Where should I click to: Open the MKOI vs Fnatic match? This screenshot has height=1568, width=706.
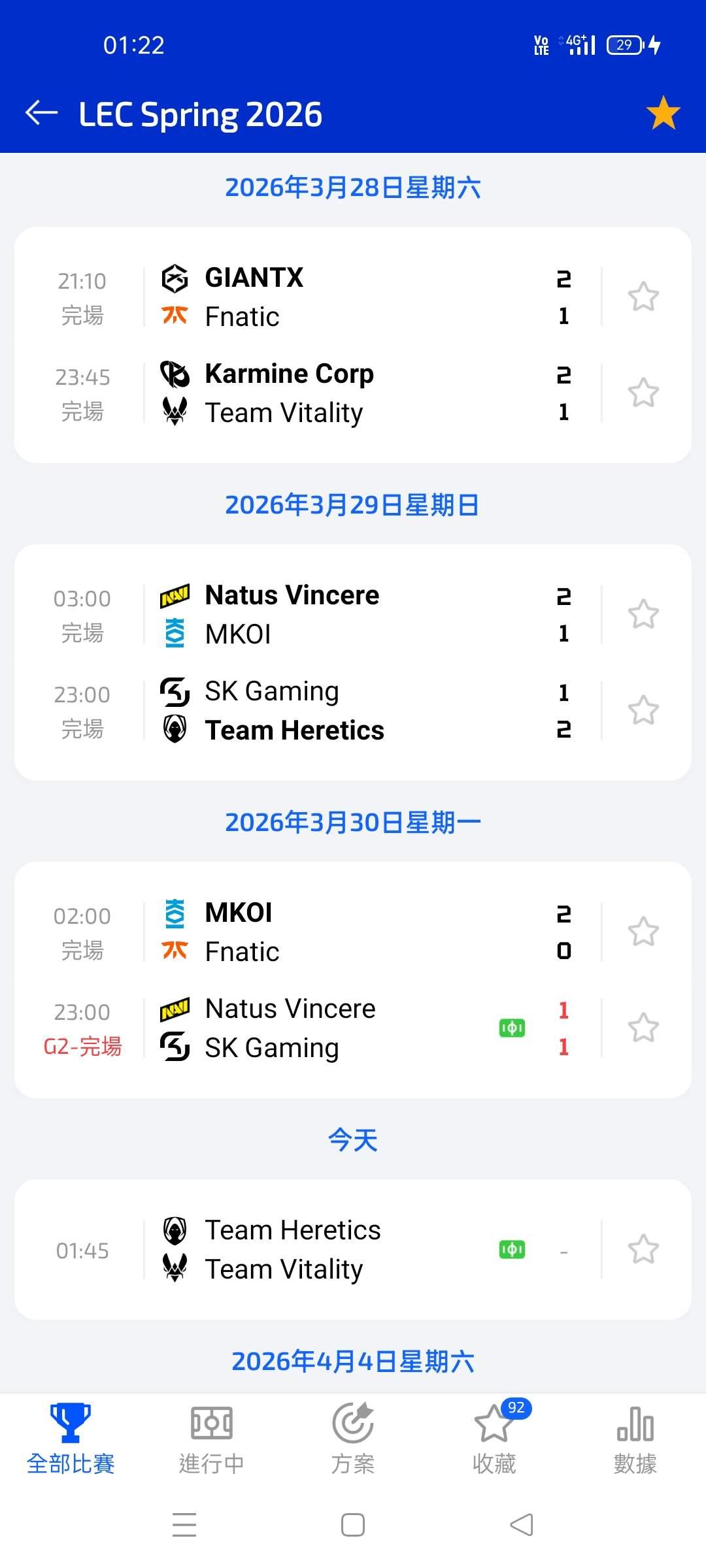[x=353, y=932]
